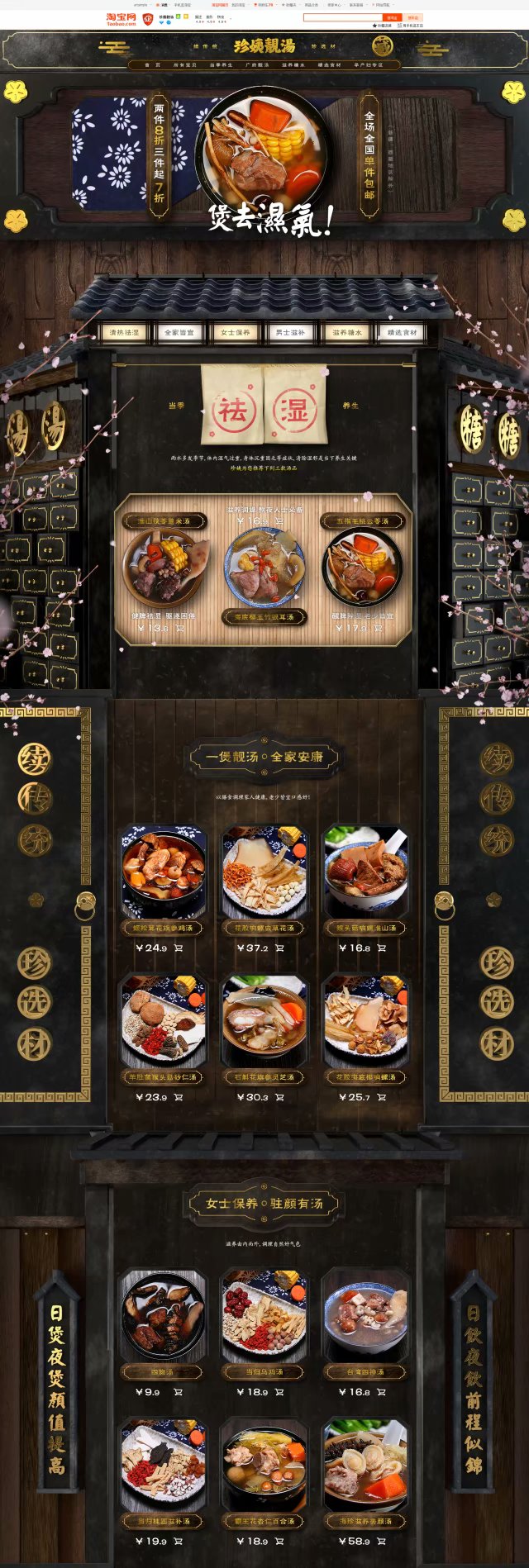Select the 男士滋补 category tab

click(x=290, y=332)
